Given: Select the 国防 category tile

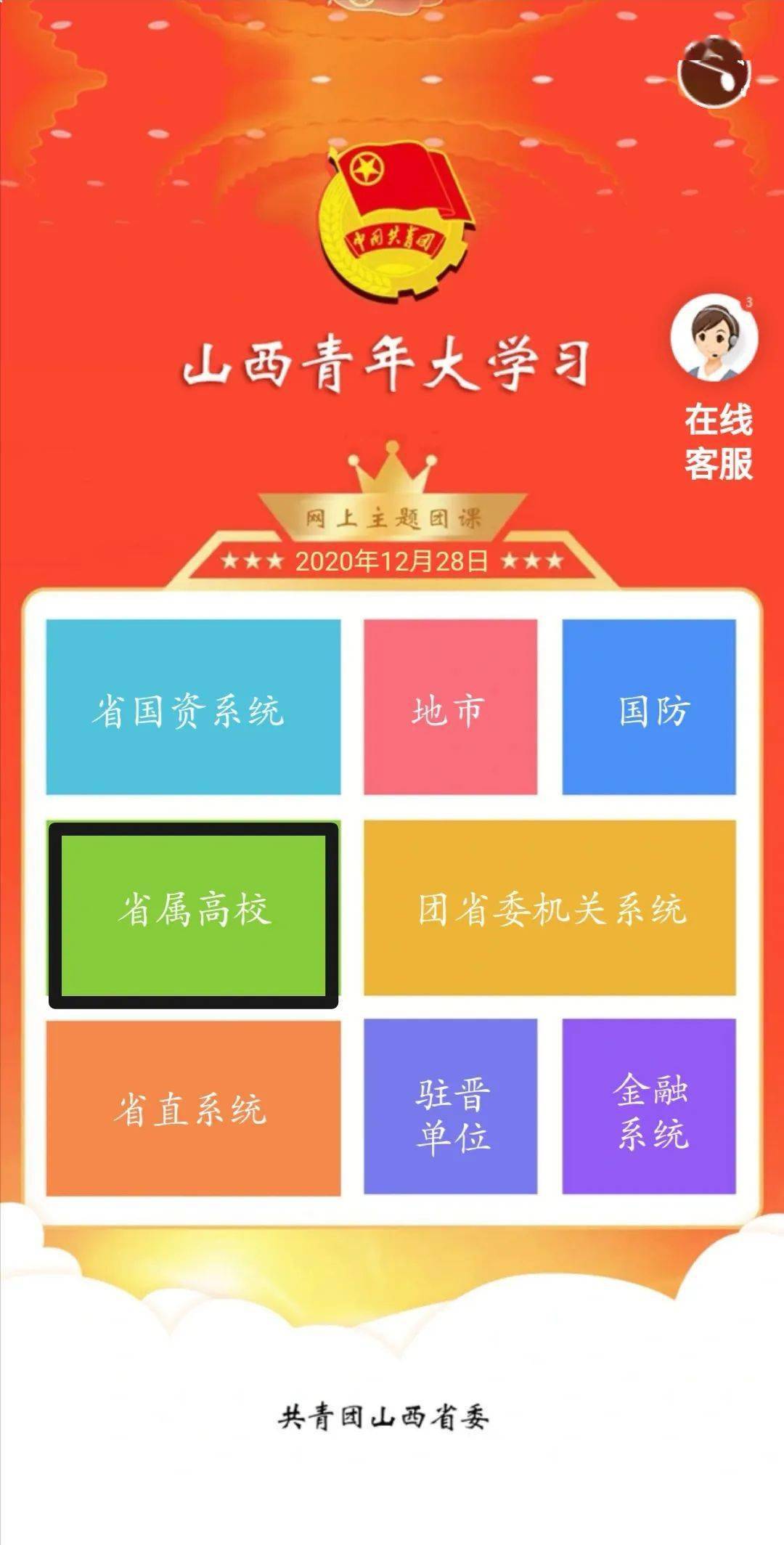Looking at the screenshot, I should click(x=651, y=713).
